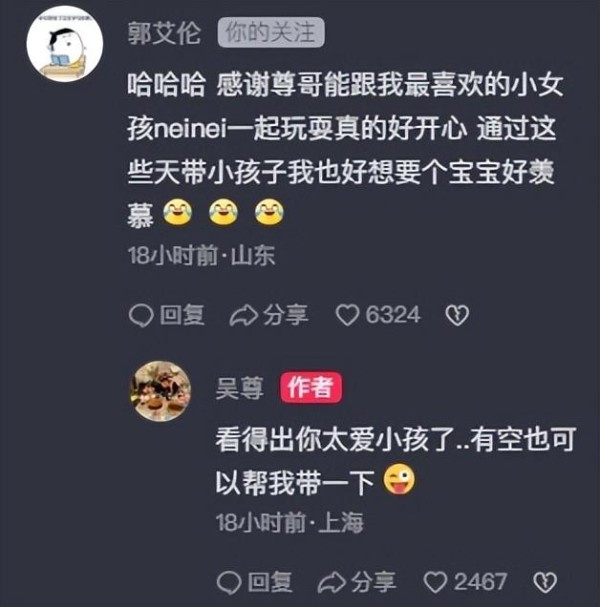Open 郭艾伦's profile avatar
Screen dimensions: 600x607
[x=64, y=44]
